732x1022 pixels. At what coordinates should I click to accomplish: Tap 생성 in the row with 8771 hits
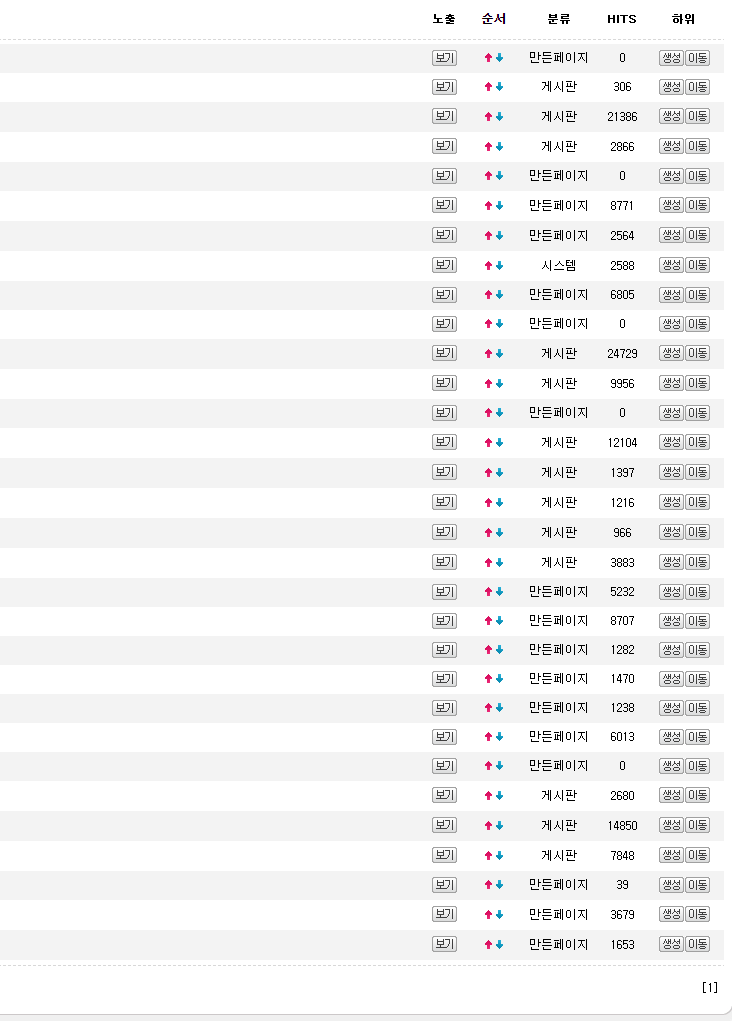[x=671, y=205]
